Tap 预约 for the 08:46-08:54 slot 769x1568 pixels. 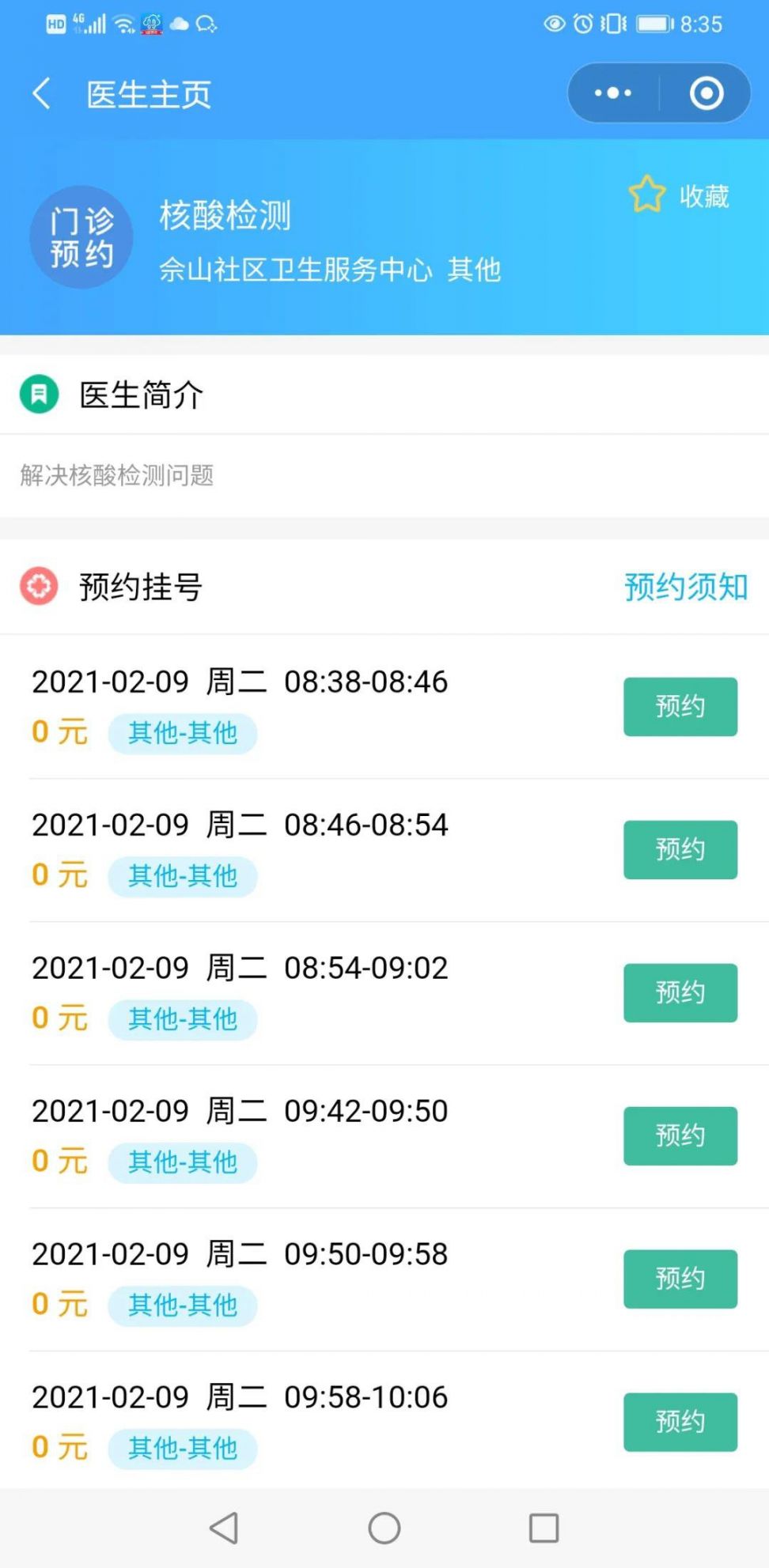coord(680,849)
